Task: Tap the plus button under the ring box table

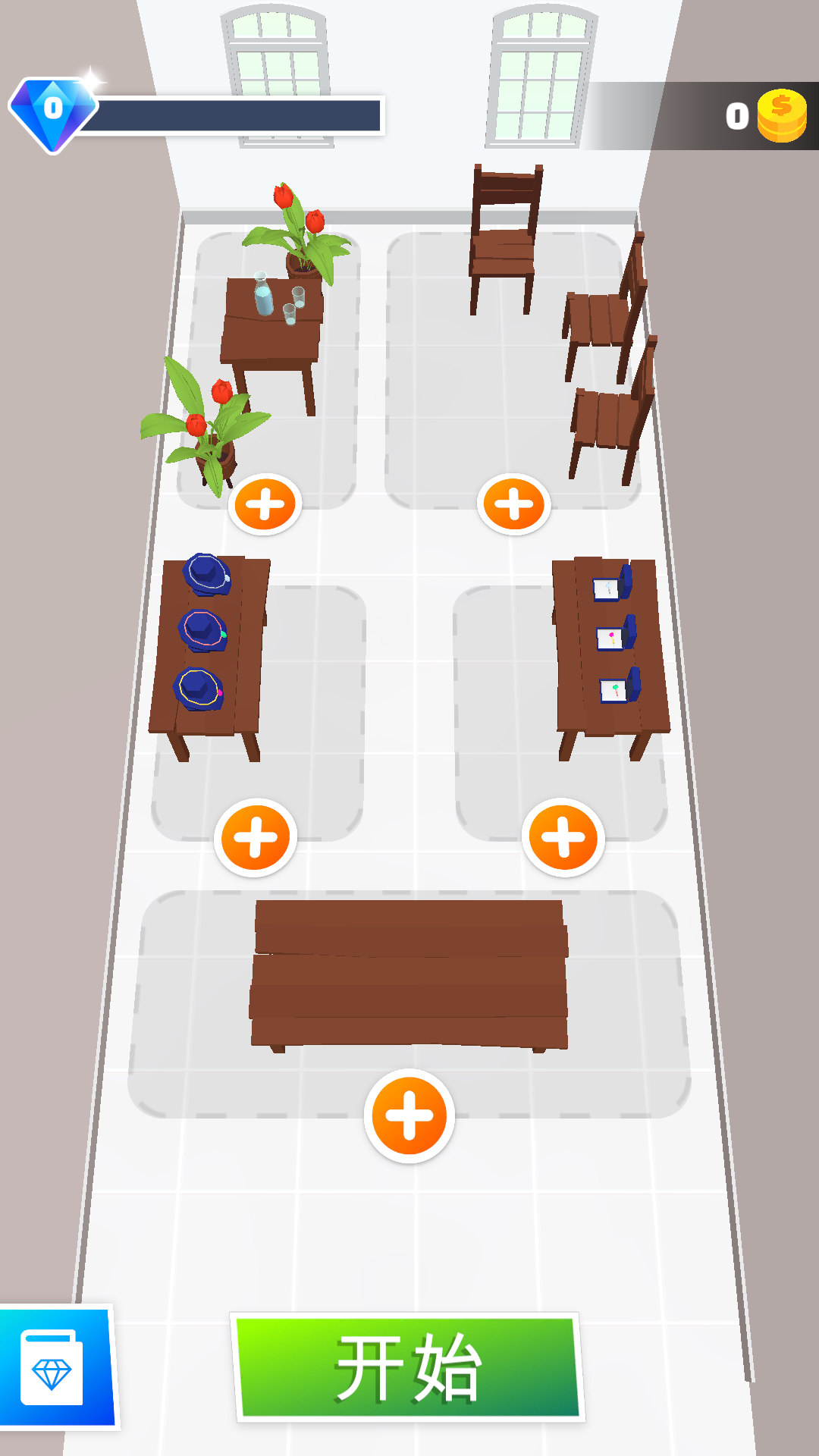Action: [x=563, y=838]
